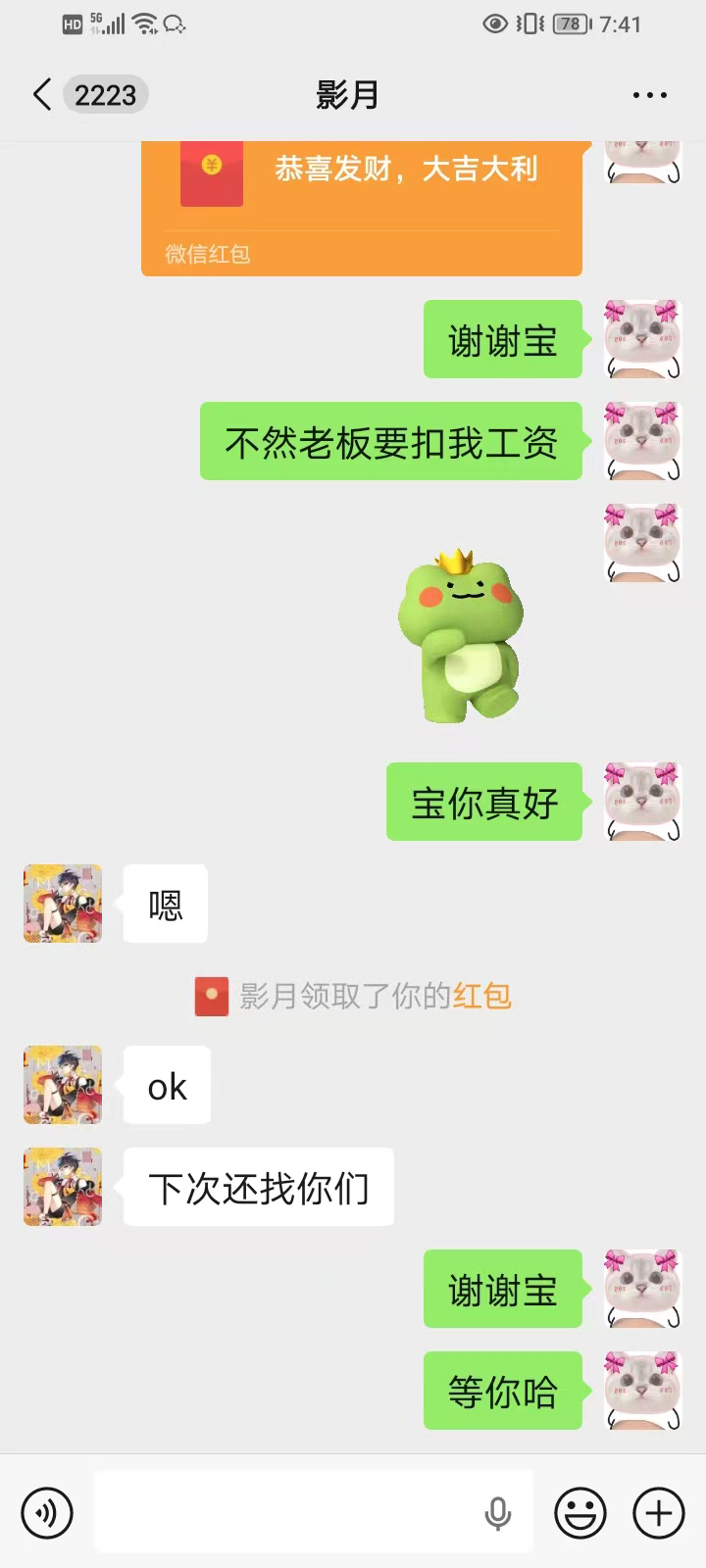Open the 红包 link in the received notice
This screenshot has width=706, height=1568.
(x=482, y=997)
